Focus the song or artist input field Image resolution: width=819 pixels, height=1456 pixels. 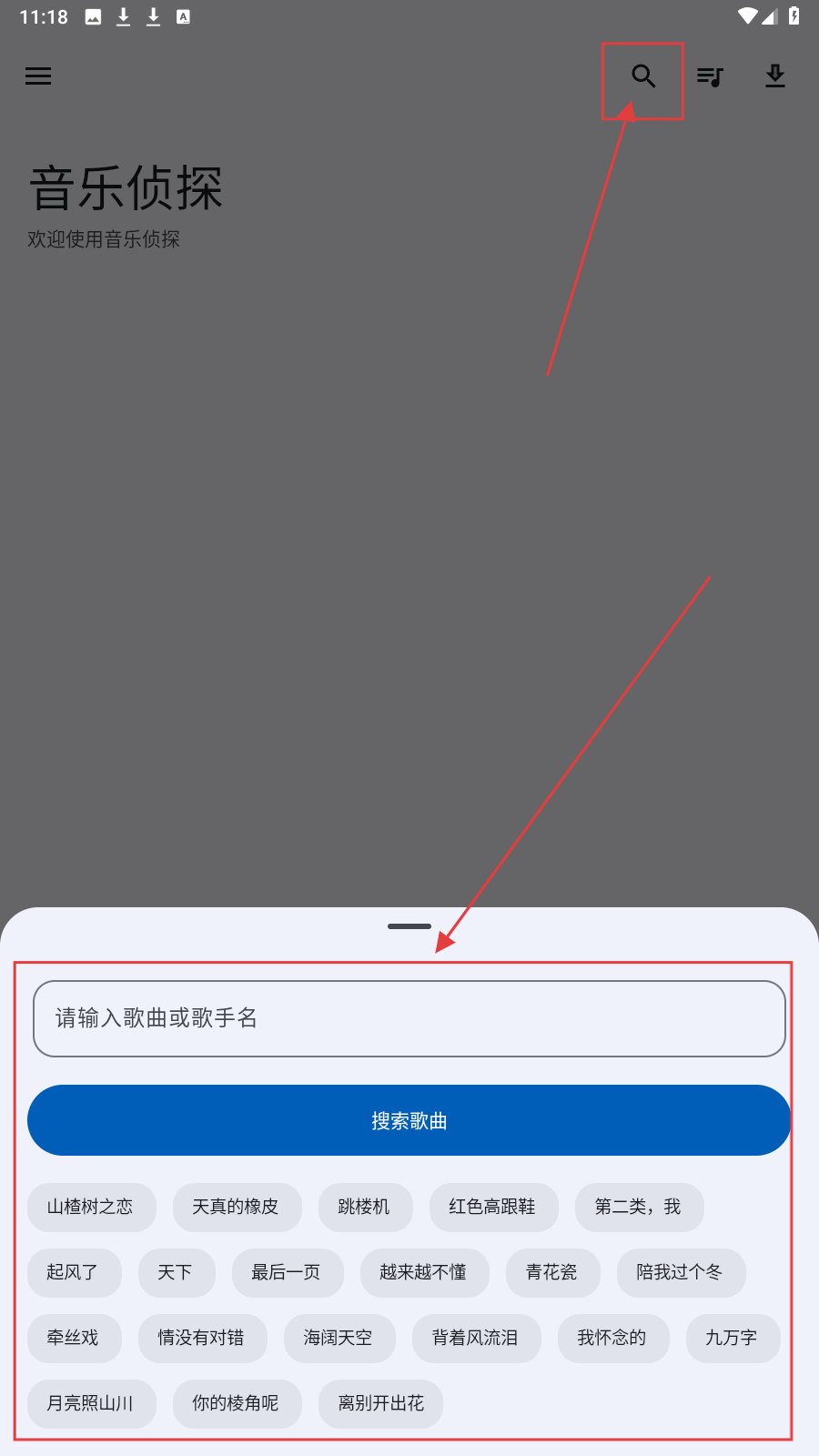[x=409, y=1018]
